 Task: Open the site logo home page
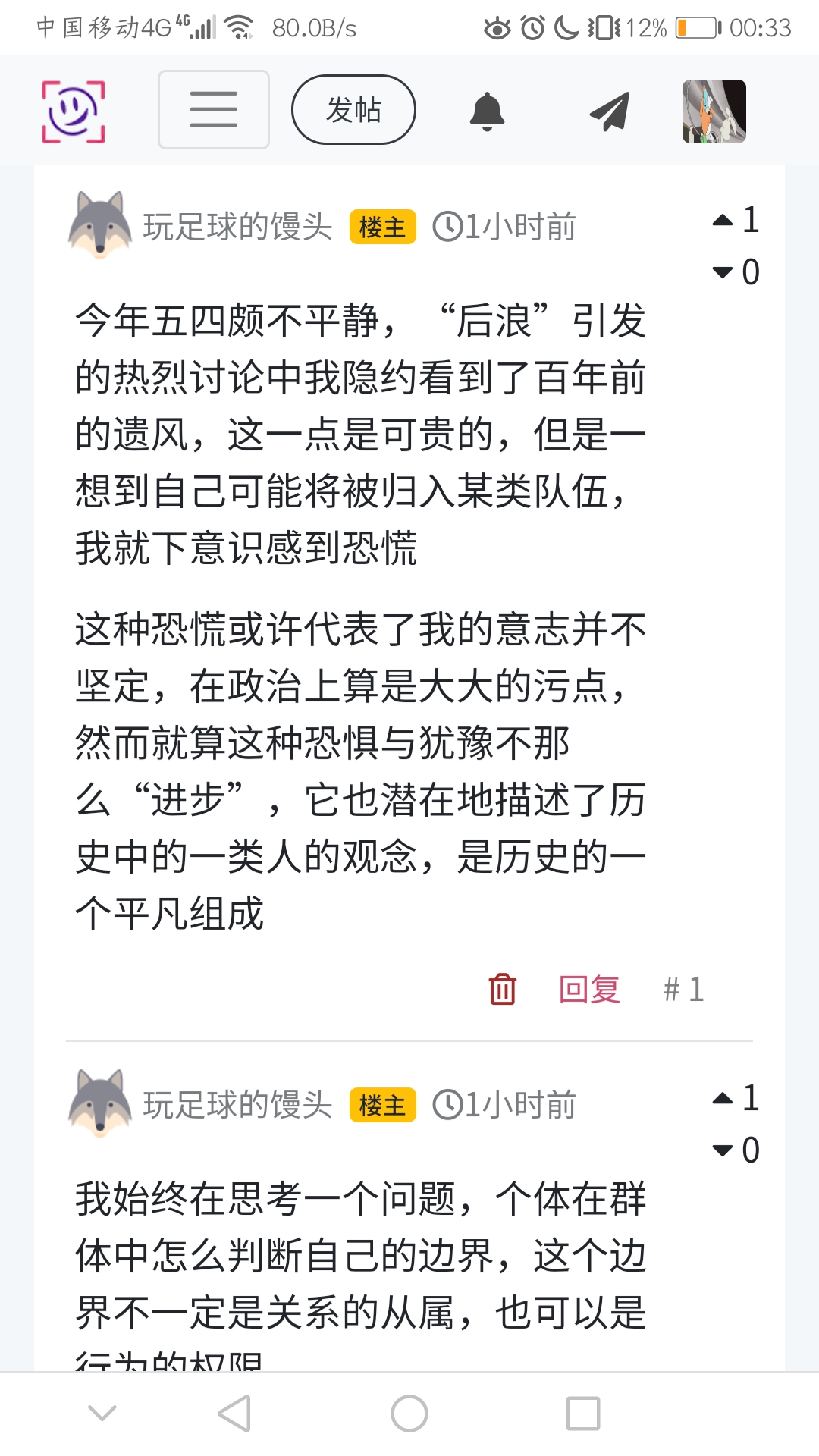(73, 111)
